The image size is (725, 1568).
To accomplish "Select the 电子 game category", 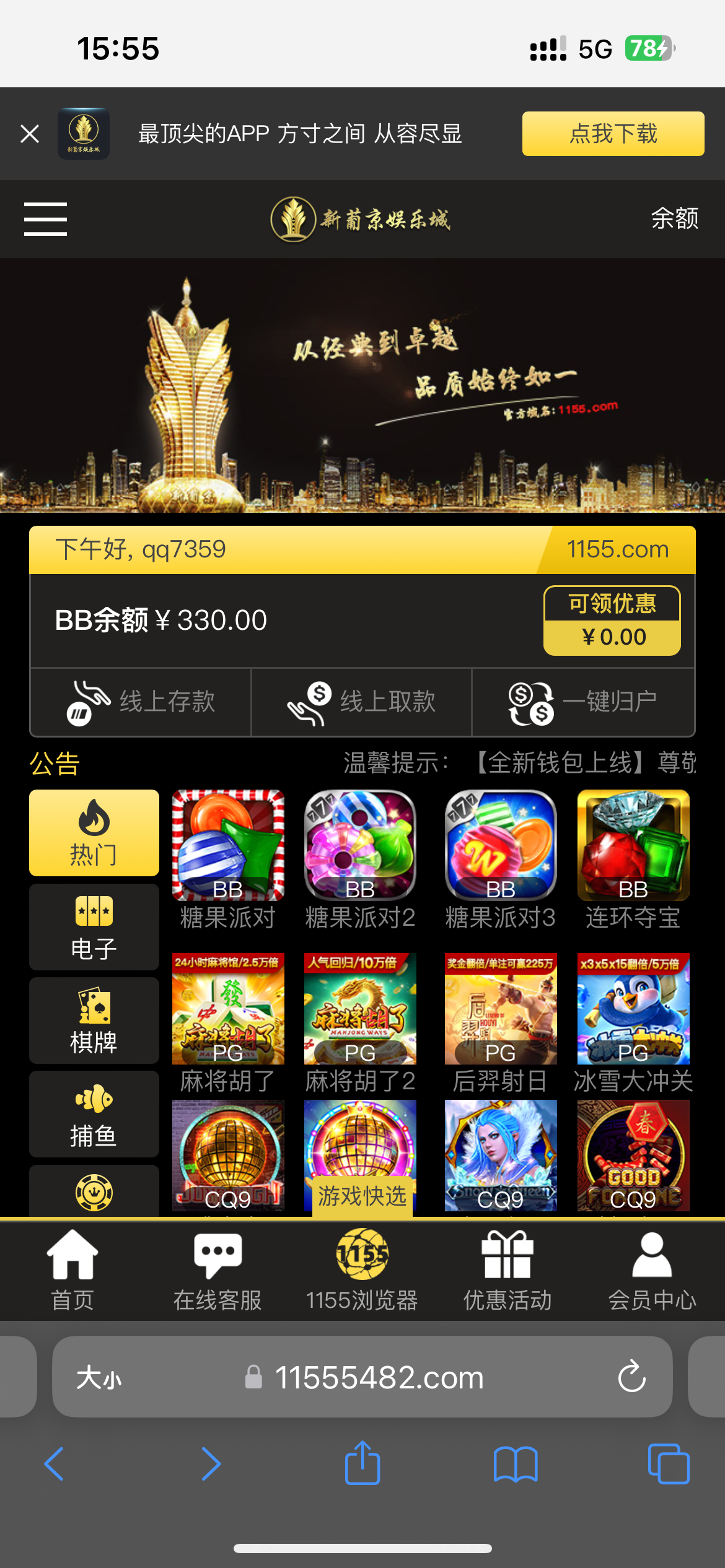I will click(94, 927).
